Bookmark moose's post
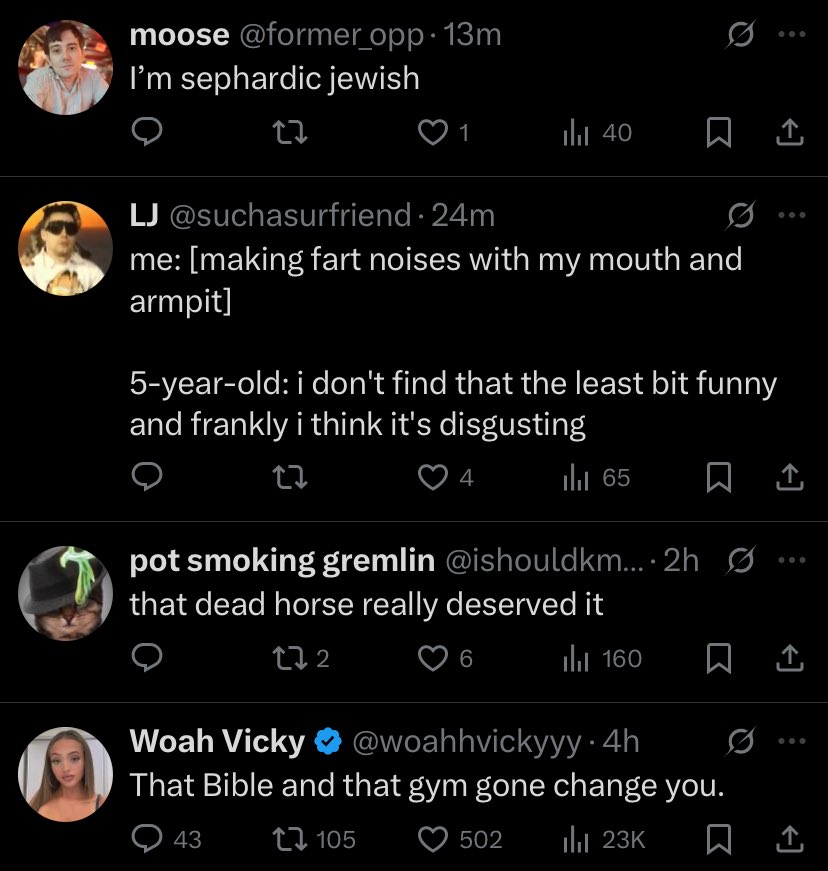The height and width of the screenshot is (871, 828). tap(717, 133)
